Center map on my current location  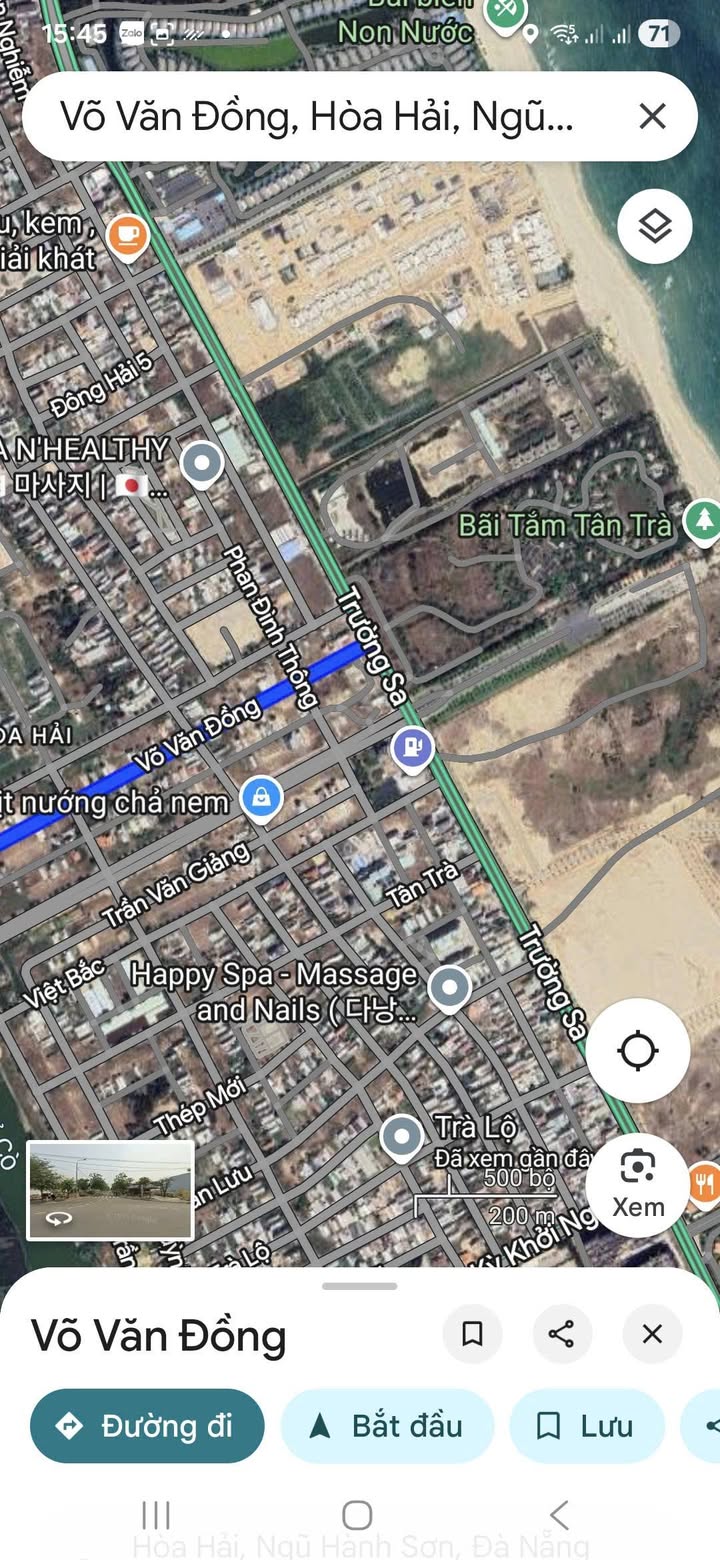638,1051
